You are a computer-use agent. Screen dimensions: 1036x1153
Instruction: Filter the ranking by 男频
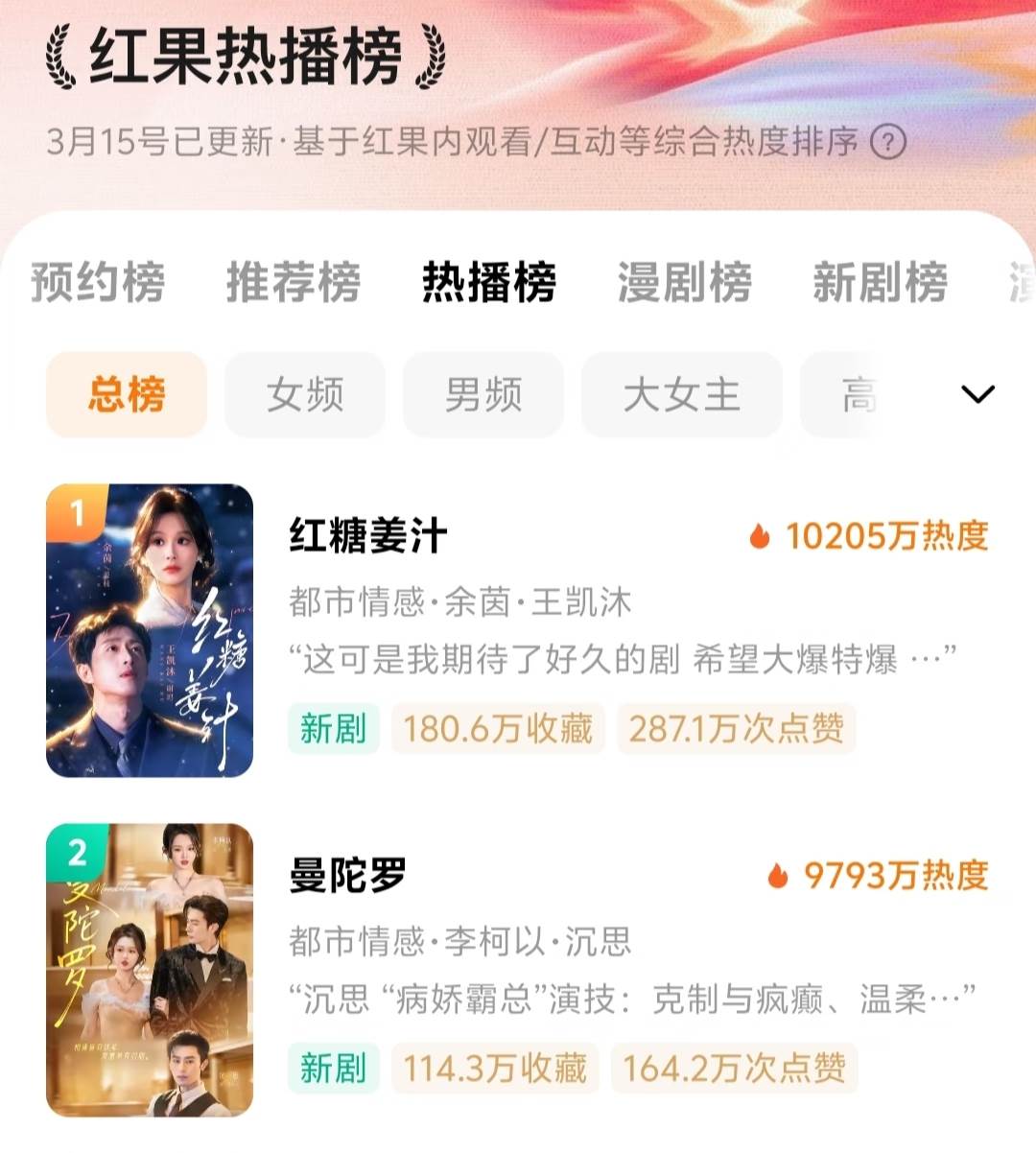(483, 394)
